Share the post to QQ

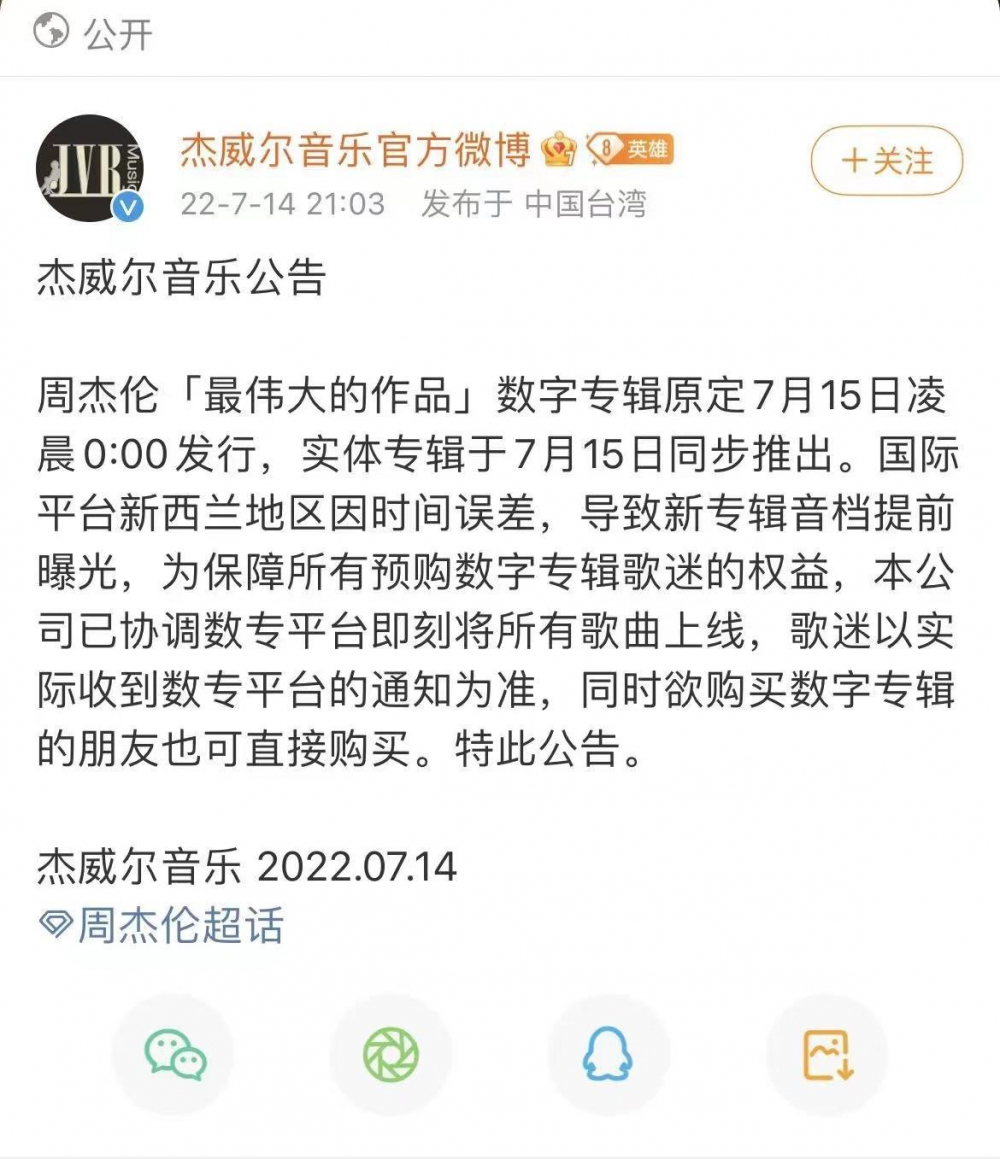608,1054
